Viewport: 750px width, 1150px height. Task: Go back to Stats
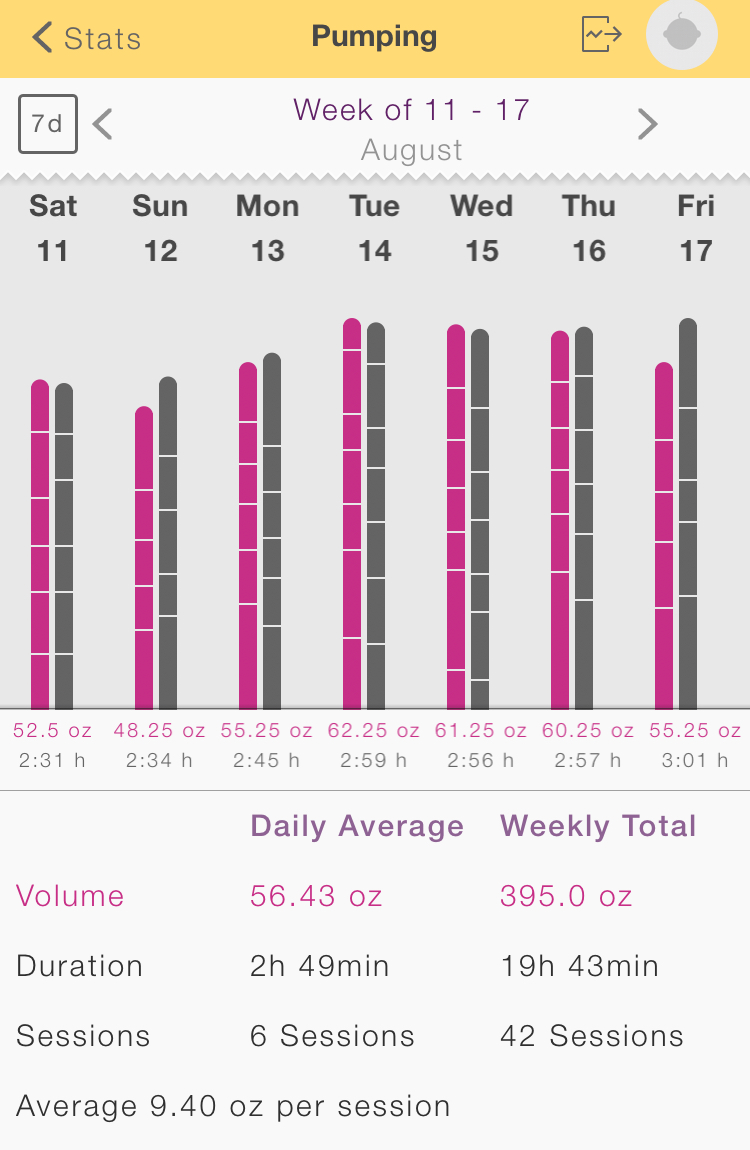(84, 38)
